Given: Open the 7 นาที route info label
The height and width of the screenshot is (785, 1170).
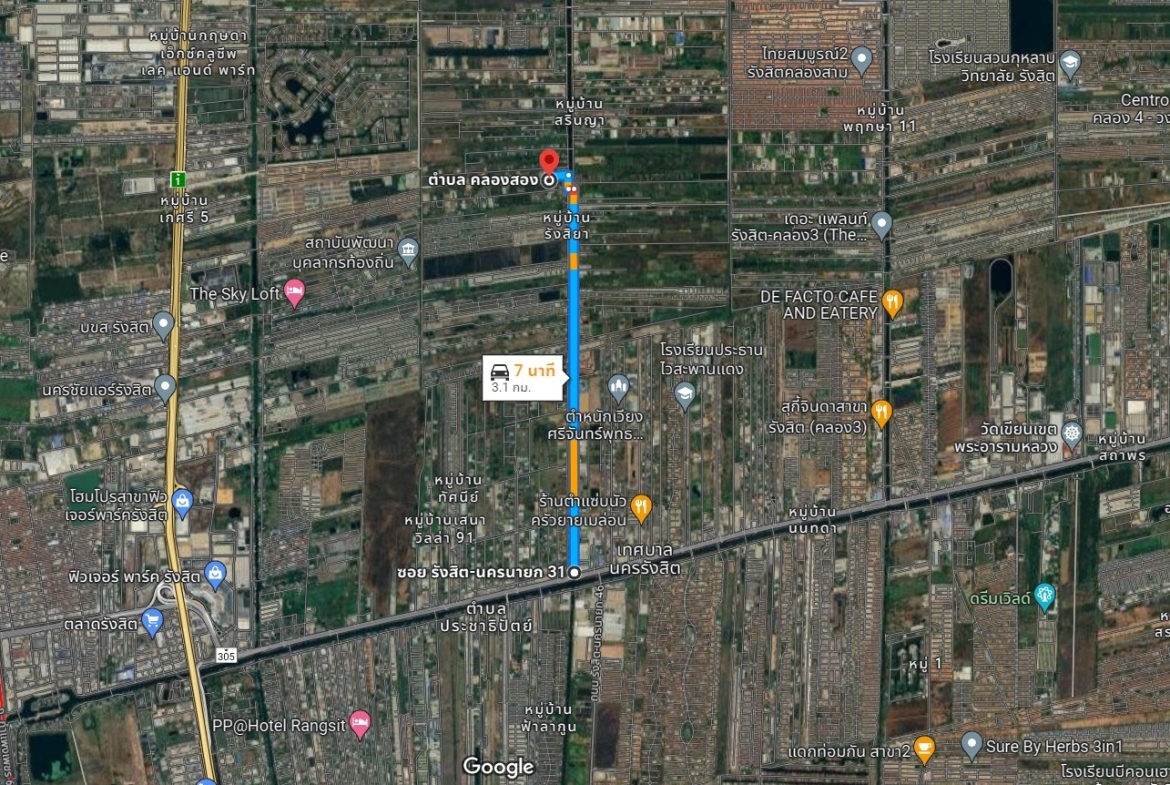Looking at the screenshot, I should click(x=524, y=377).
